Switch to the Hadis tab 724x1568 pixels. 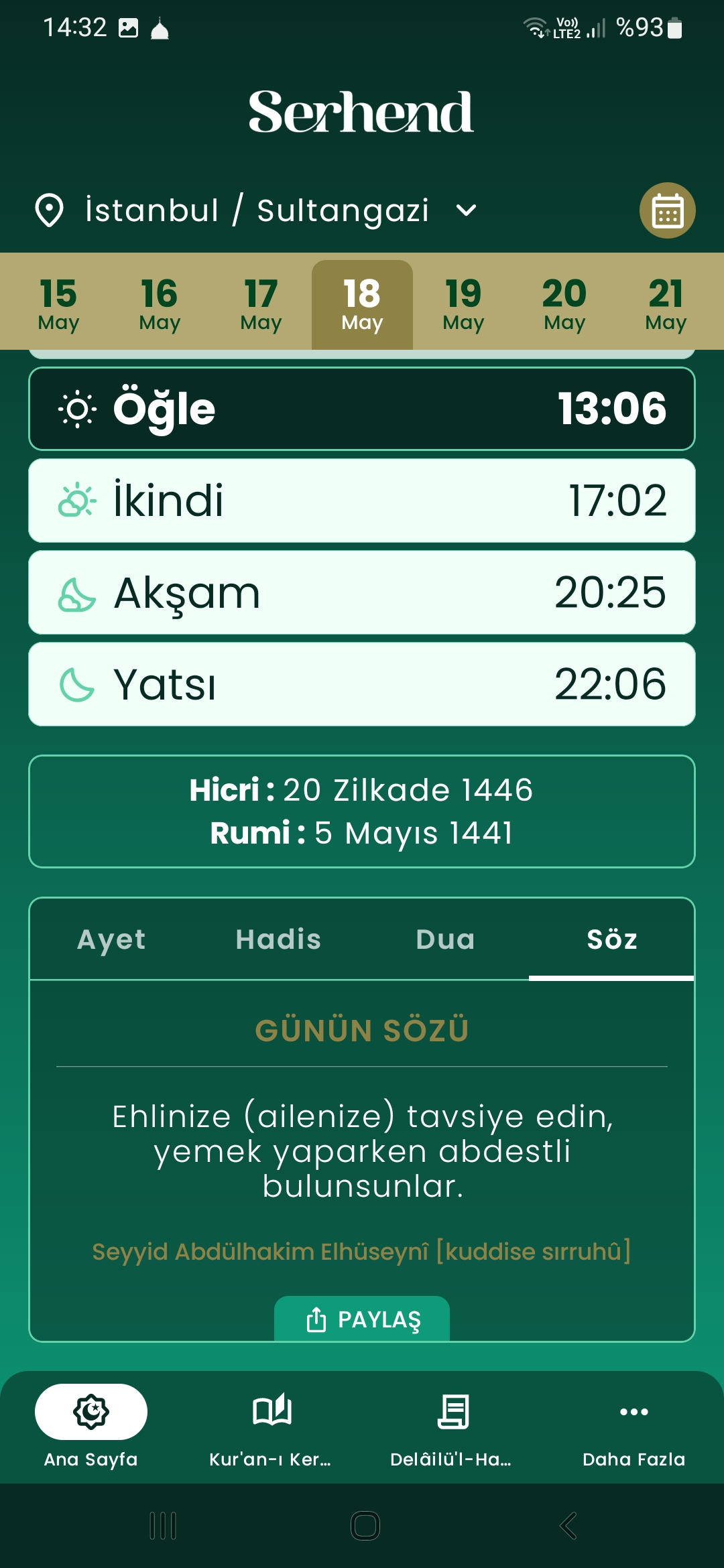278,939
